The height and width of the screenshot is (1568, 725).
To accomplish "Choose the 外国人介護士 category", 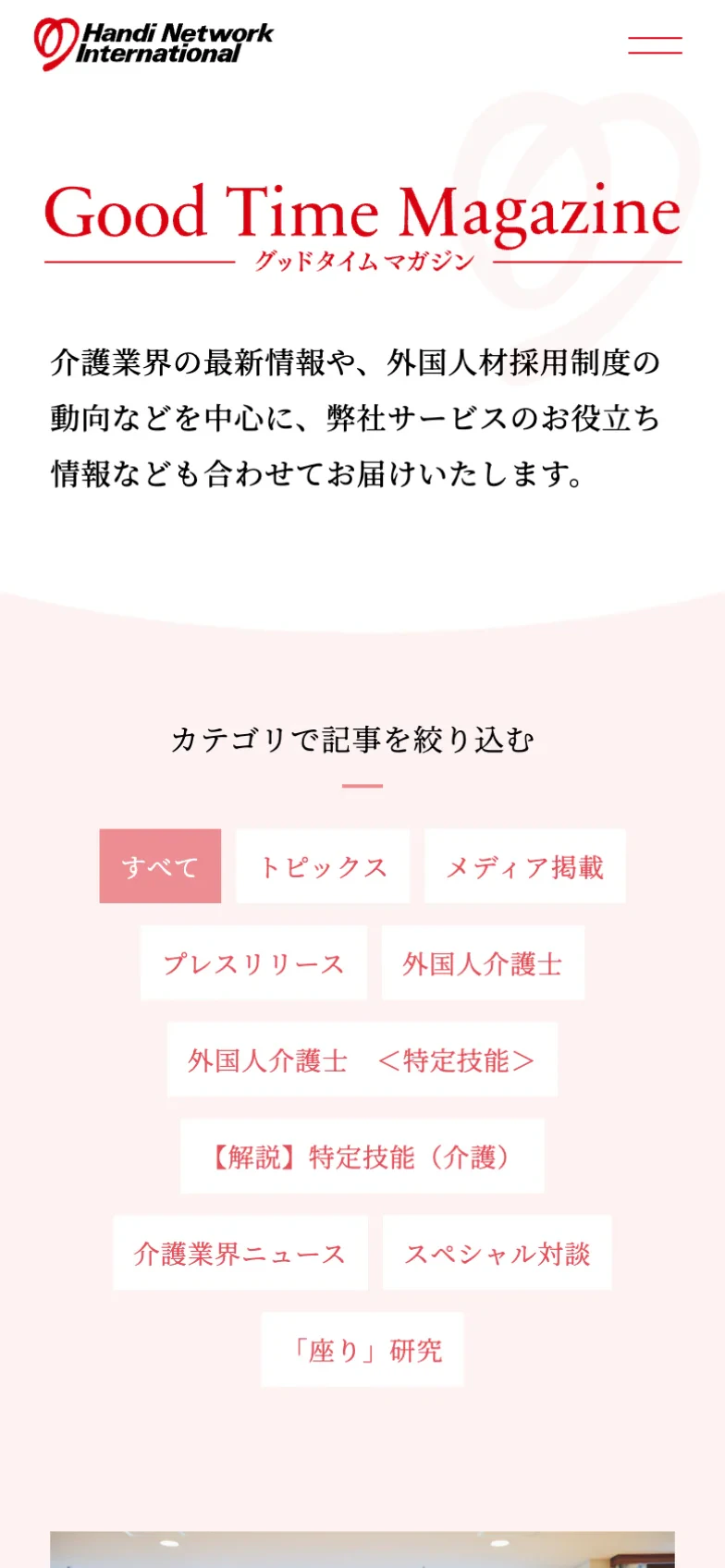I will 483,963.
